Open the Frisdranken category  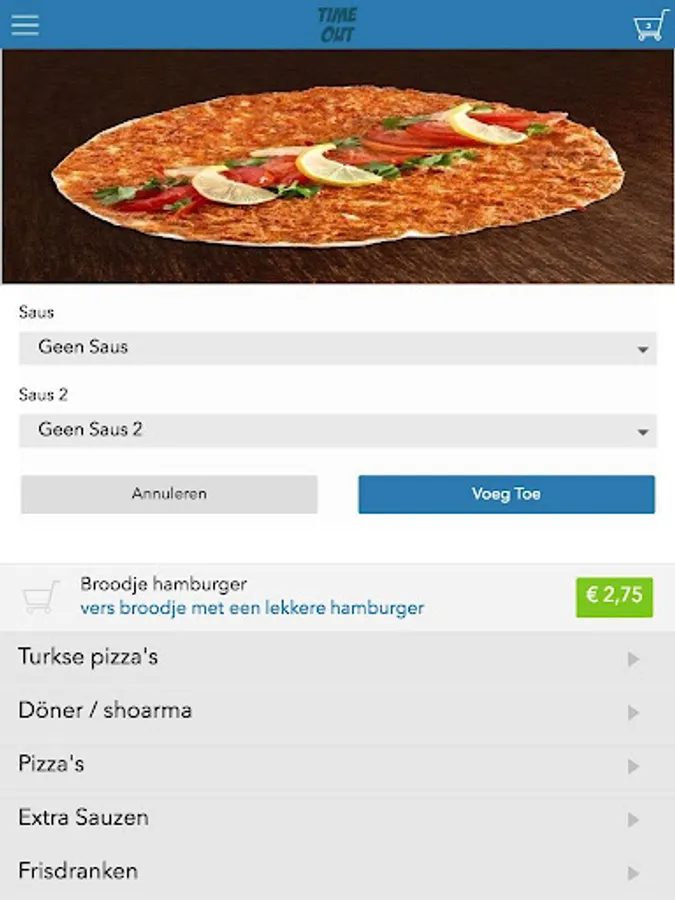coord(338,871)
